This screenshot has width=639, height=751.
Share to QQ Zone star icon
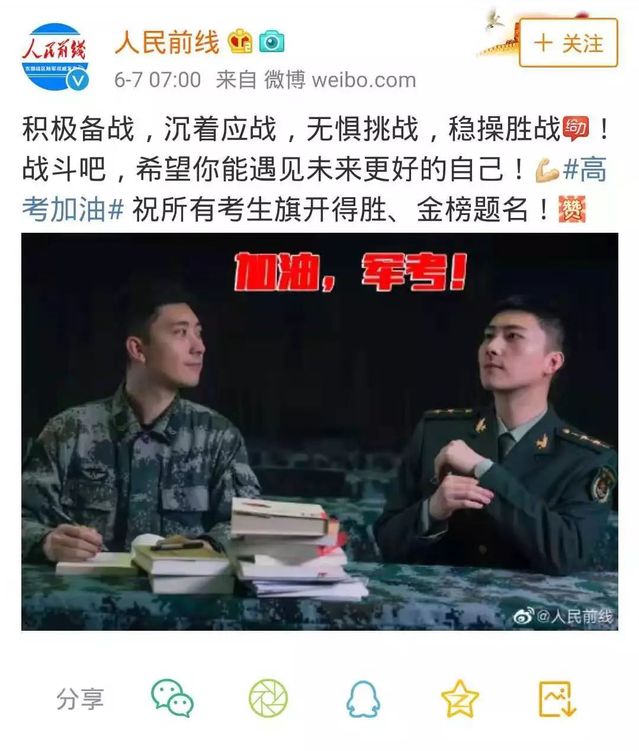pos(460,698)
